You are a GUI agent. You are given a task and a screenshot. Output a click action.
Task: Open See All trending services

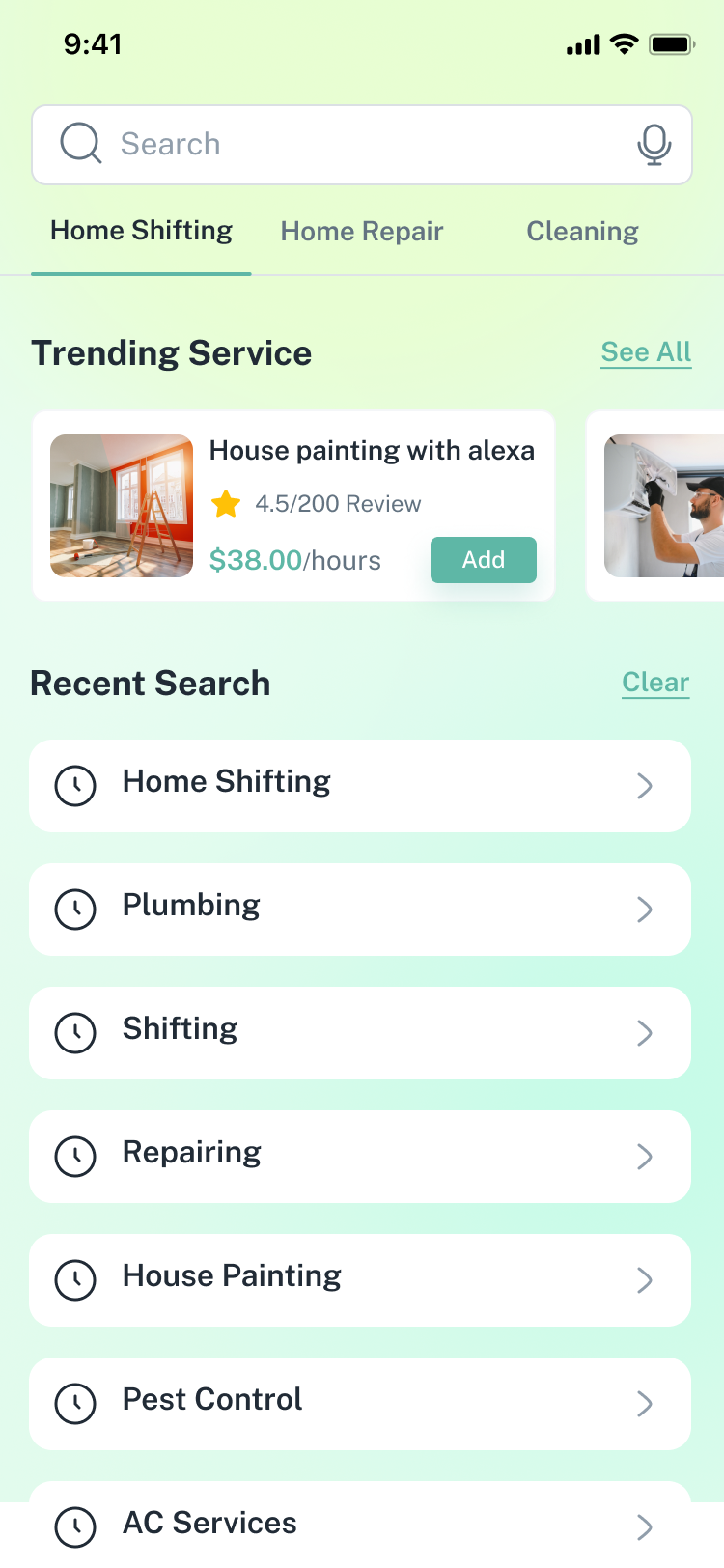point(646,352)
